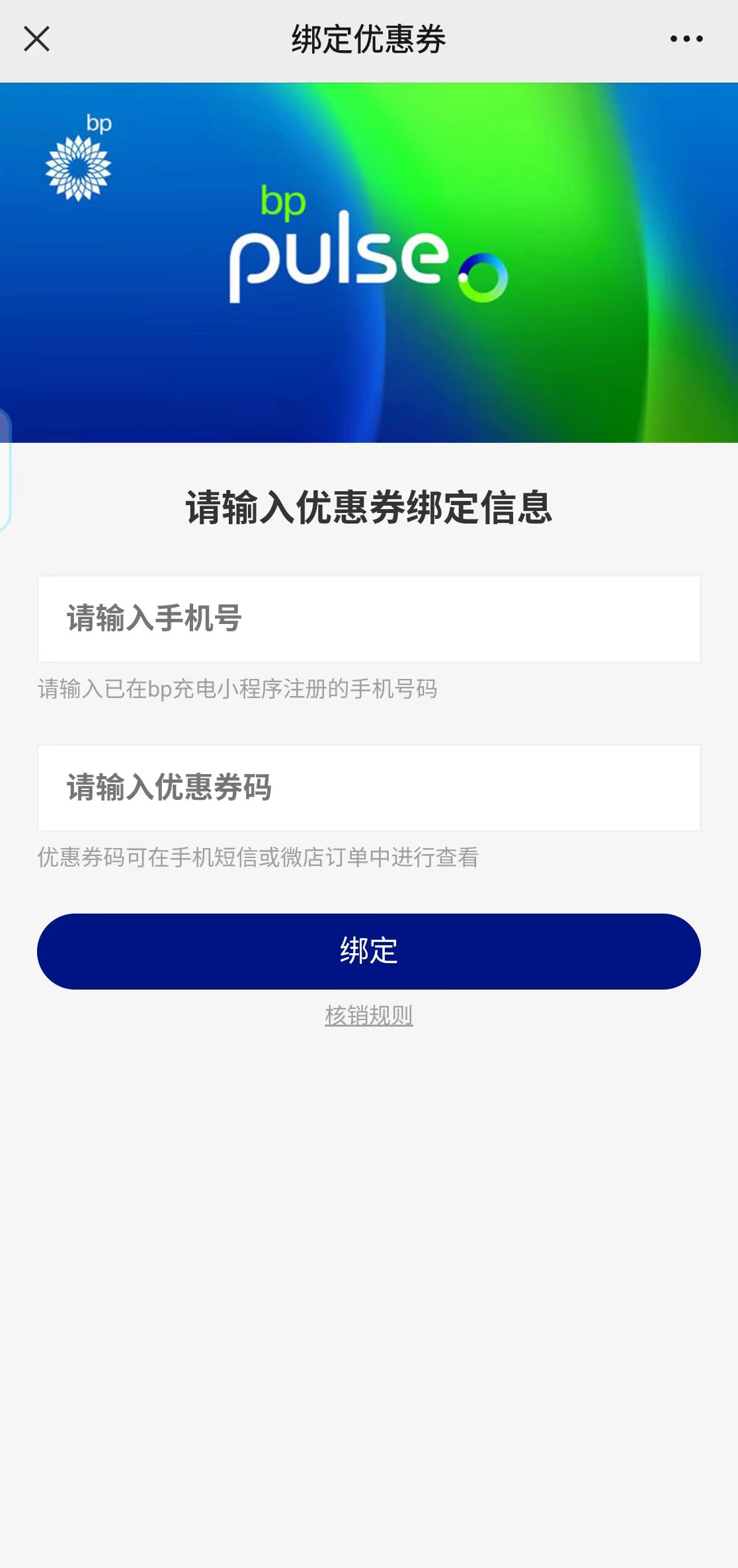Open the three-dot overflow menu
Screen dimensions: 738x1568
click(x=686, y=39)
